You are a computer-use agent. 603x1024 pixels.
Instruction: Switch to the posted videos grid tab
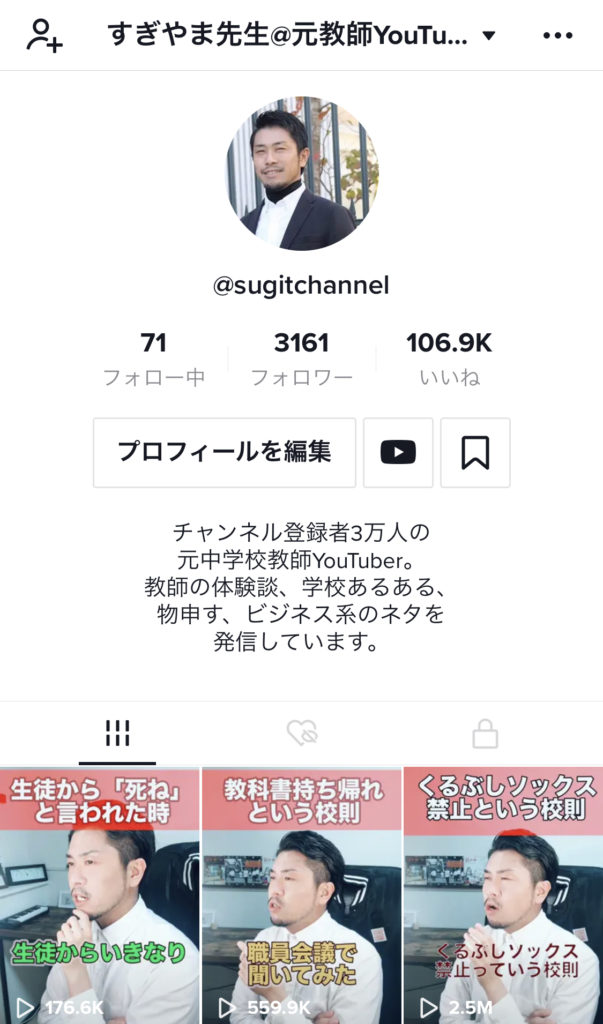[118, 734]
